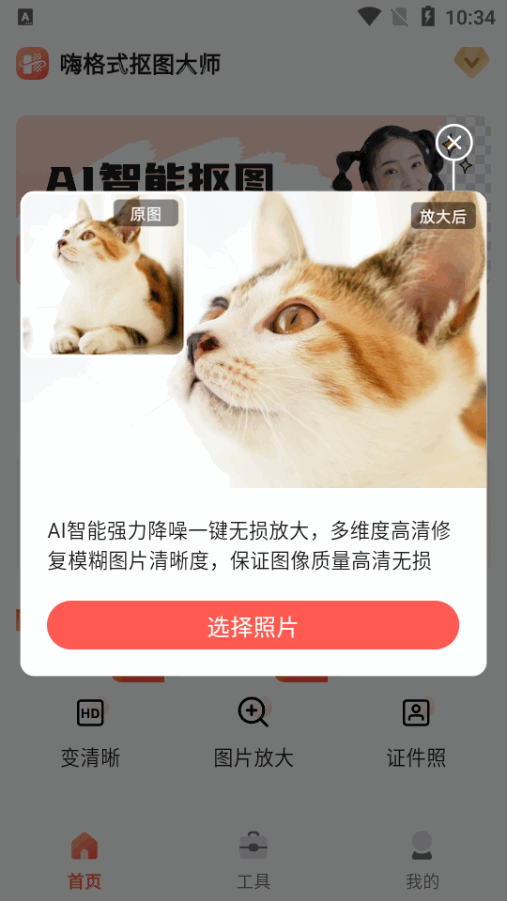This screenshot has width=507, height=901.
Task: Open the 图片放大 tool
Action: 254,732
